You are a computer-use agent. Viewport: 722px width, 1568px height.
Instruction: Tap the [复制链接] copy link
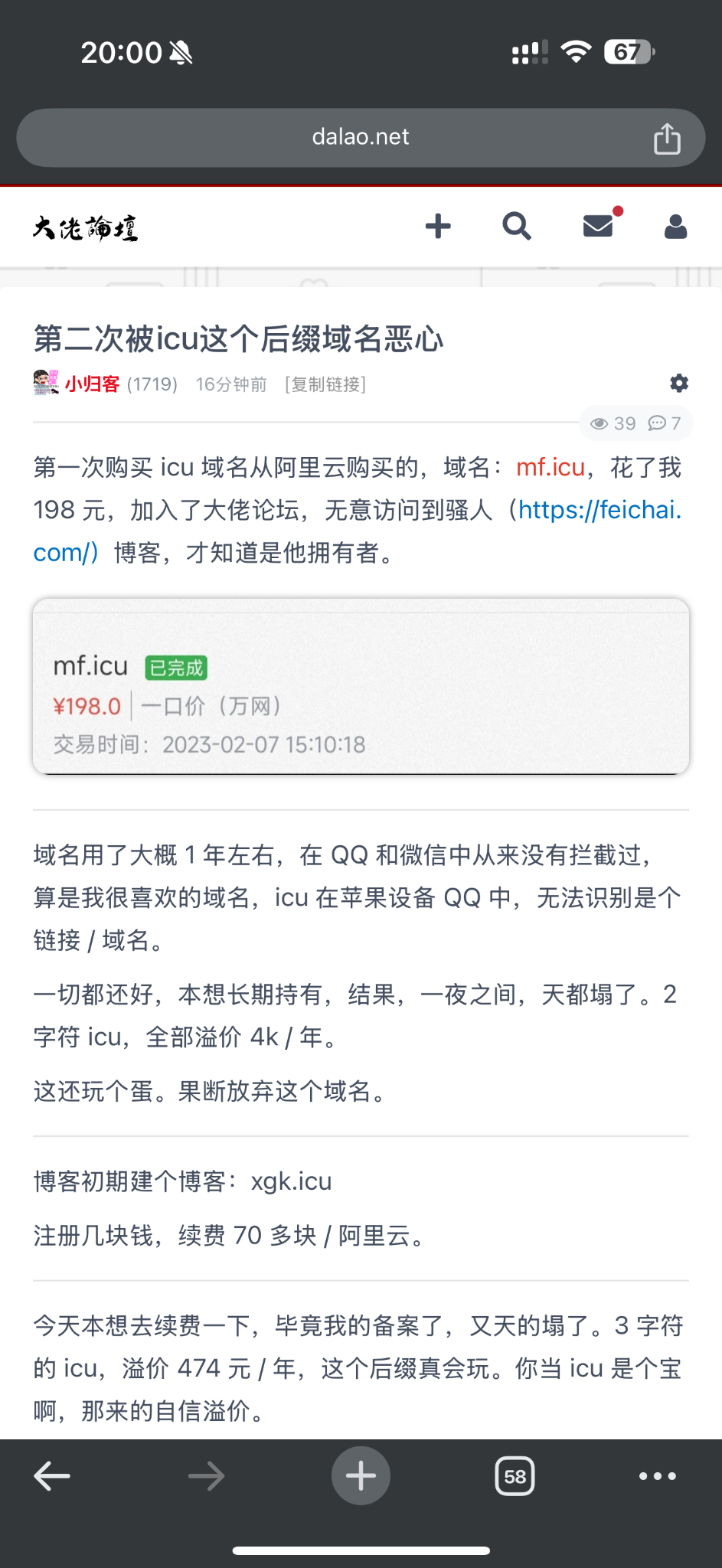click(325, 384)
